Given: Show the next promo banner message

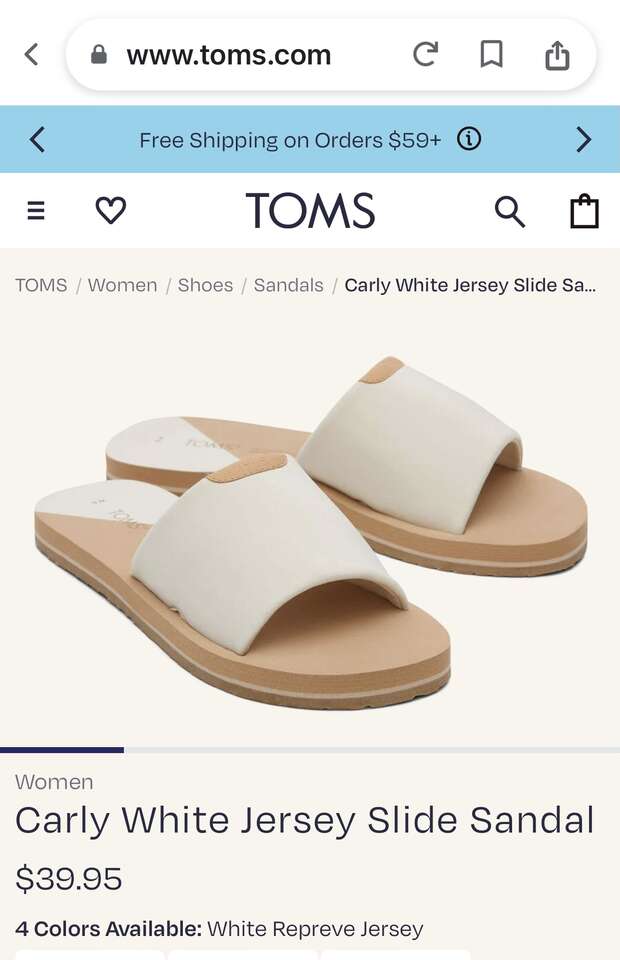Looking at the screenshot, I should pyautogui.click(x=584, y=140).
